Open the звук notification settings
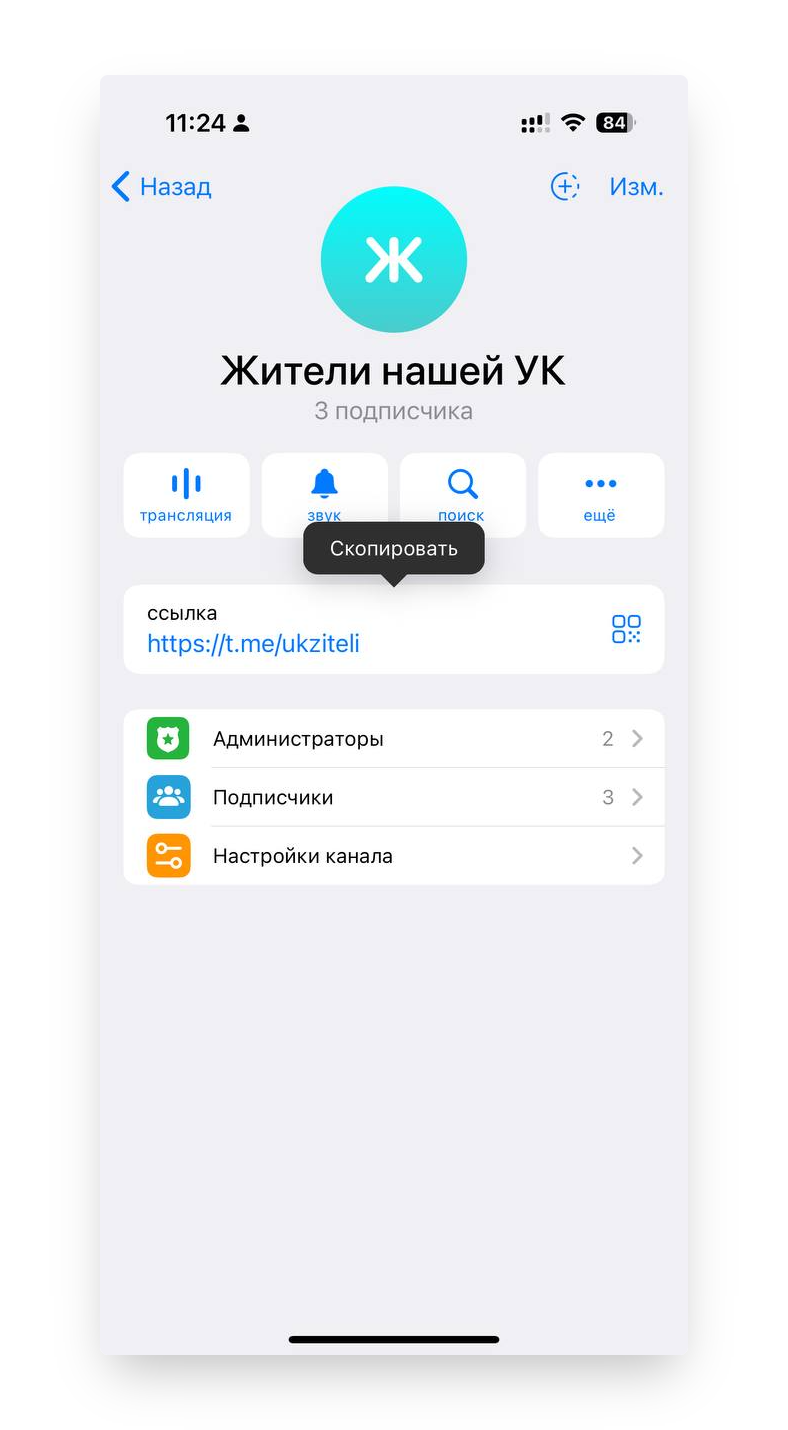The image size is (788, 1430). pos(324,495)
